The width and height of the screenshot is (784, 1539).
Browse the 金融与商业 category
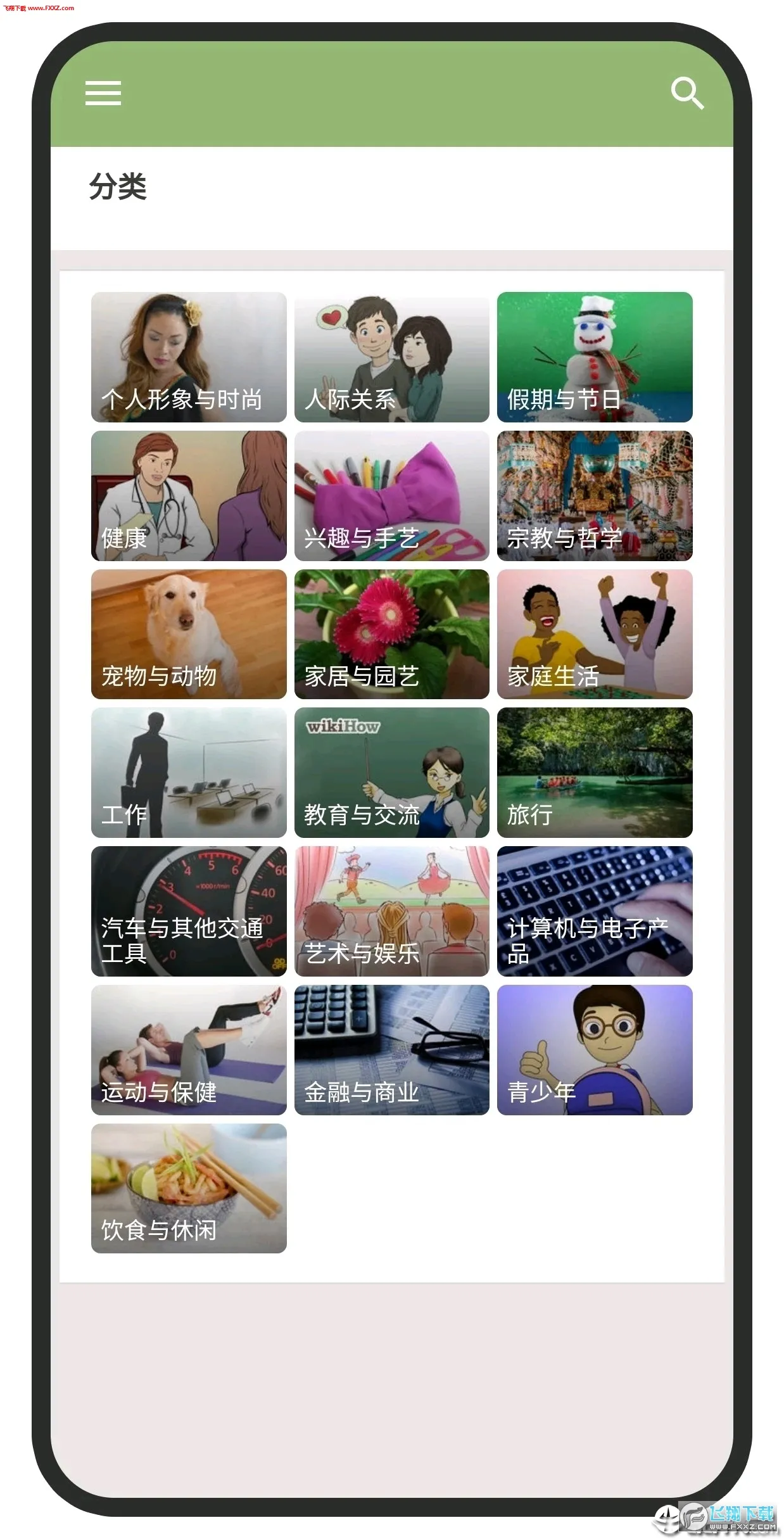[391, 1049]
